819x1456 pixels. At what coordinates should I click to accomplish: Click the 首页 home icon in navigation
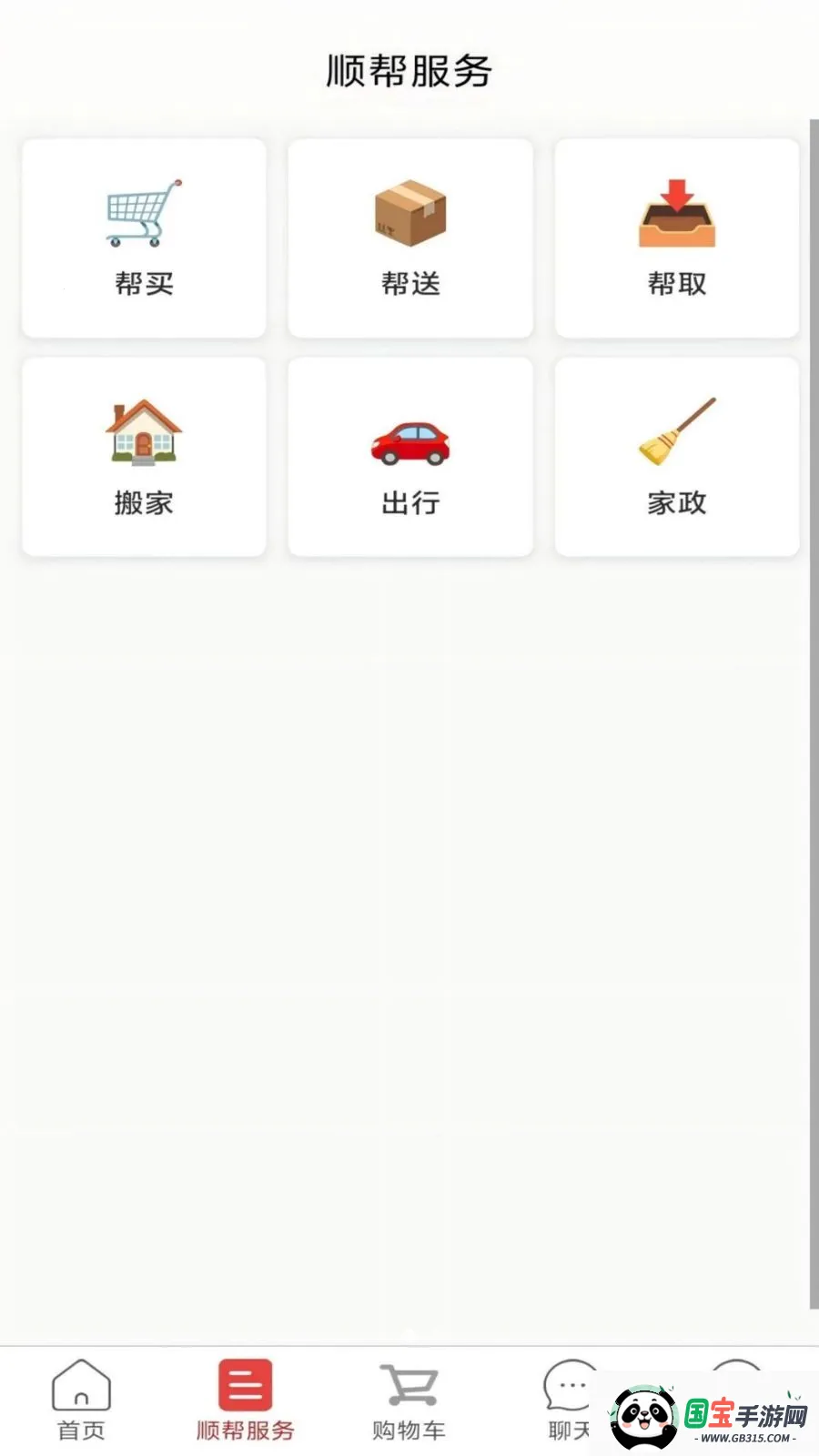(80, 1385)
